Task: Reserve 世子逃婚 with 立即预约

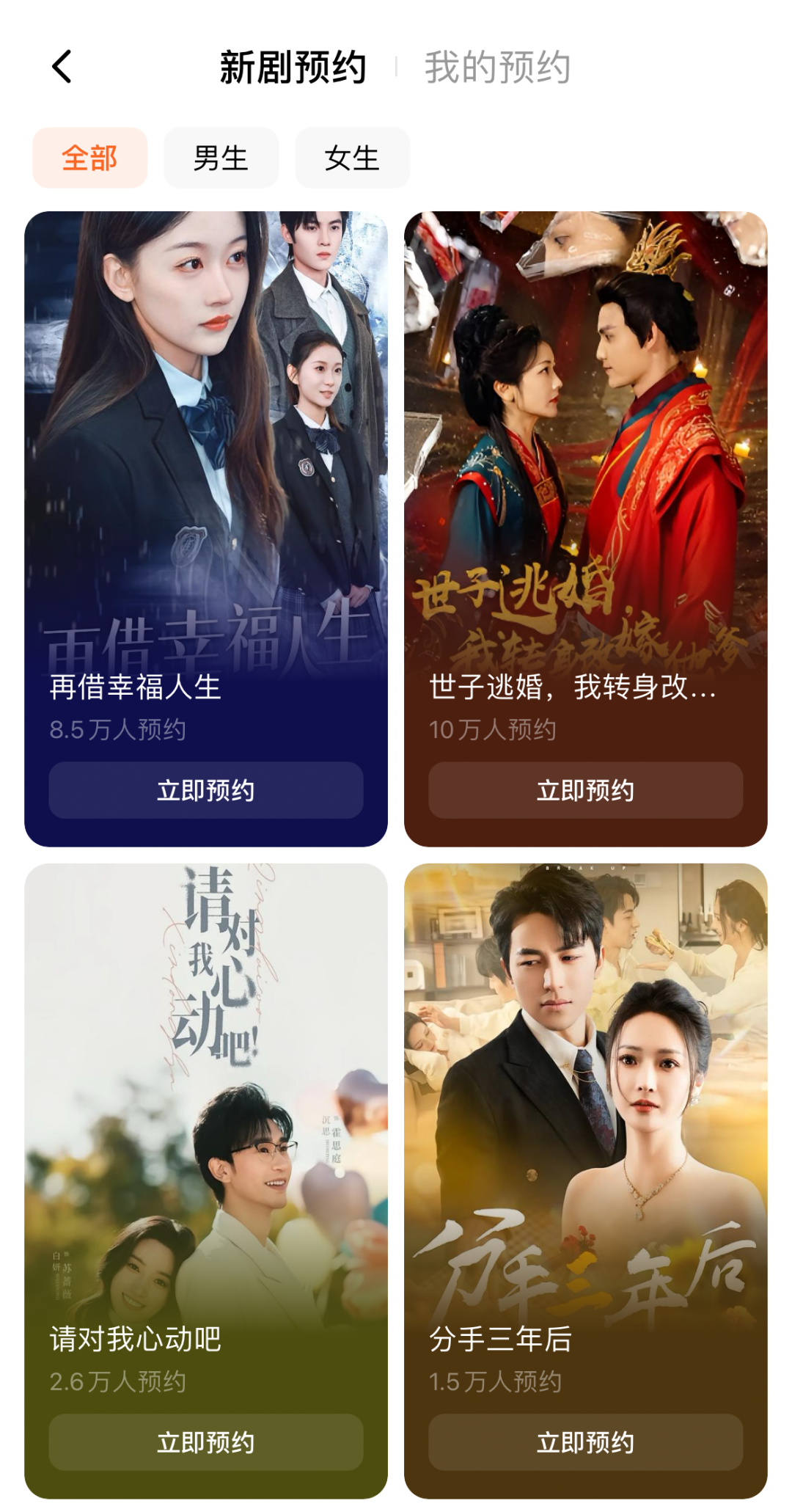Action: pos(585,790)
